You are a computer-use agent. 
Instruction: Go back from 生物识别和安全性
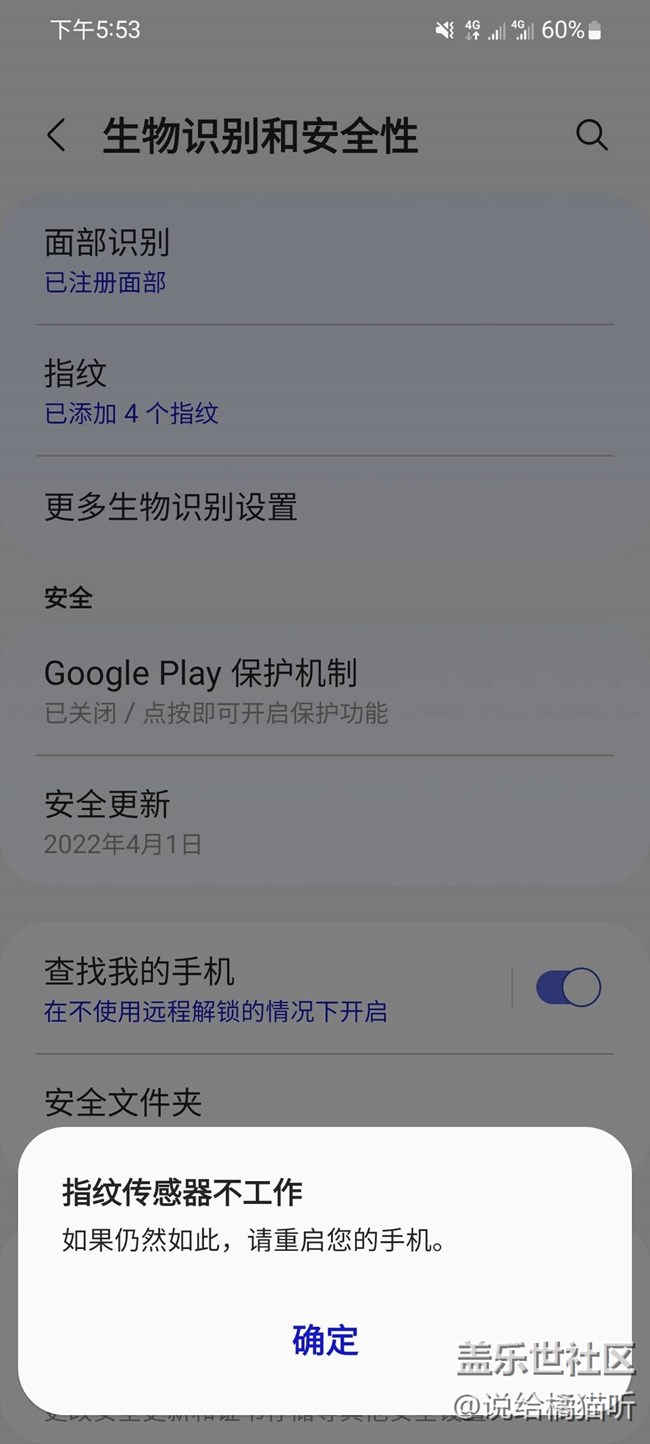coord(57,135)
